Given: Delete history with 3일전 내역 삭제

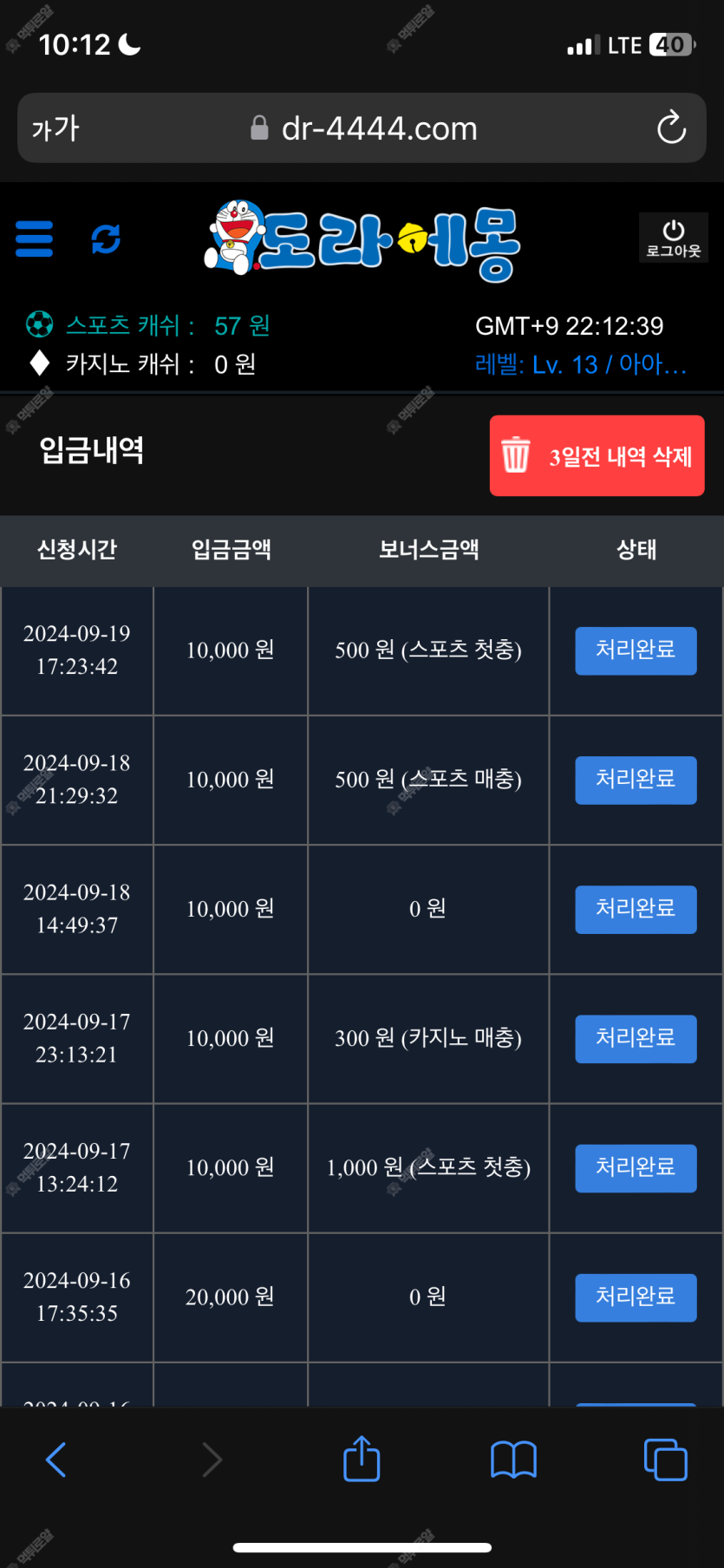Looking at the screenshot, I should point(597,456).
